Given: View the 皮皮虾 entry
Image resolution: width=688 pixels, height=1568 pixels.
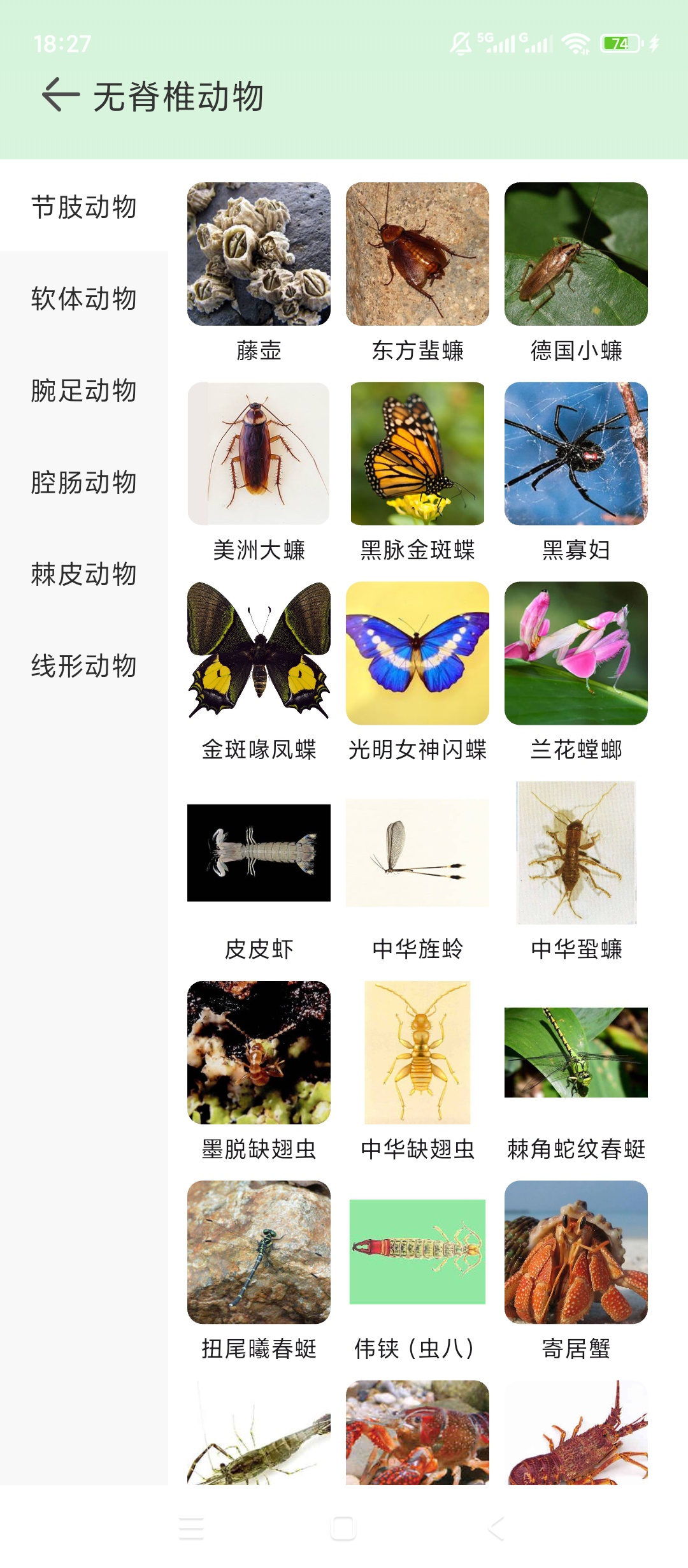Looking at the screenshot, I should click(259, 871).
